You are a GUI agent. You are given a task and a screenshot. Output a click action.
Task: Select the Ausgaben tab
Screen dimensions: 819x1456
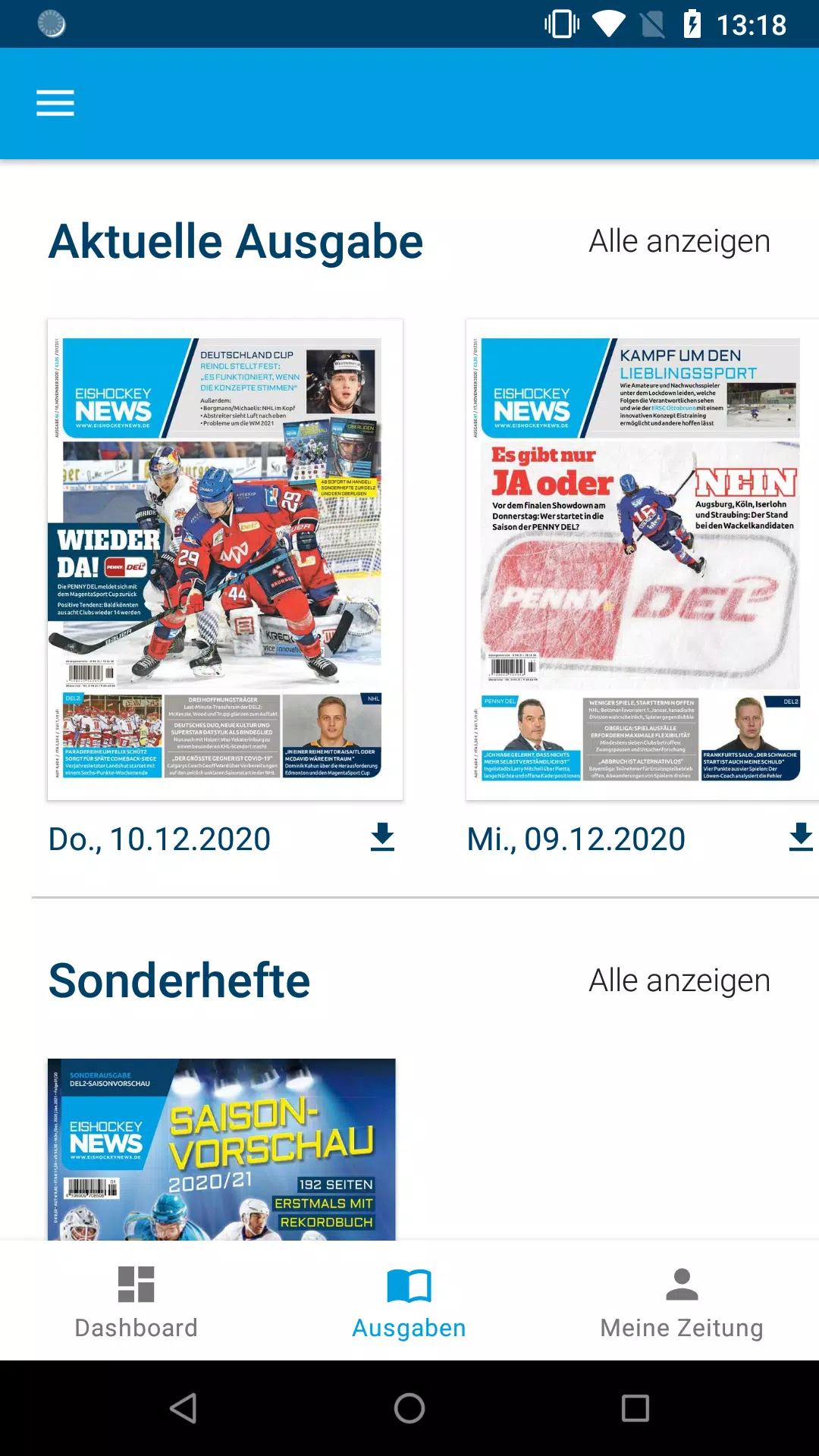[x=409, y=1301]
